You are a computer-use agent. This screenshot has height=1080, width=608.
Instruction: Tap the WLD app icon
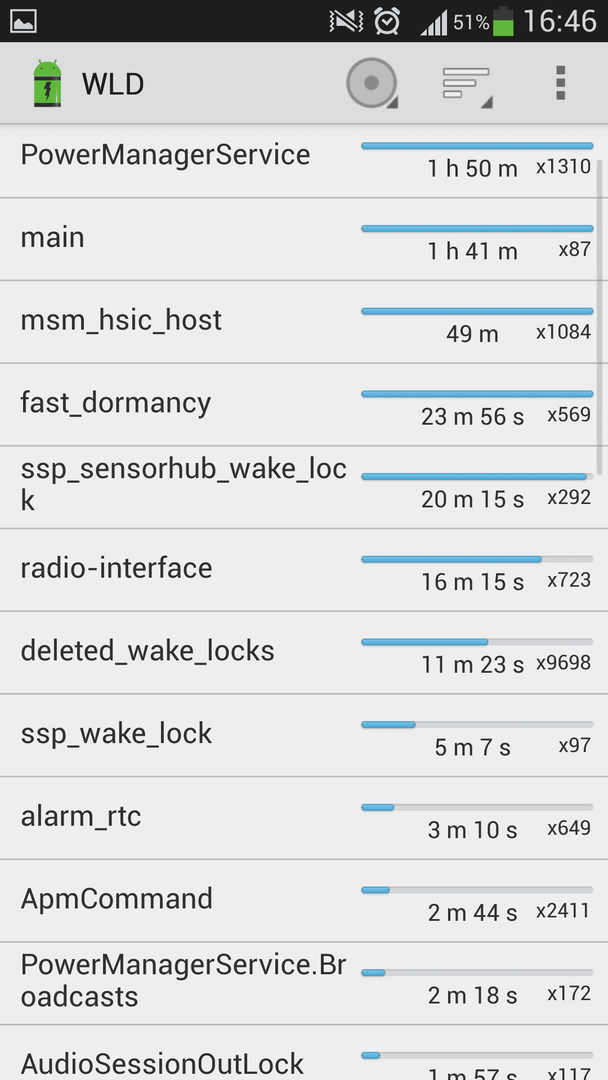click(x=48, y=83)
